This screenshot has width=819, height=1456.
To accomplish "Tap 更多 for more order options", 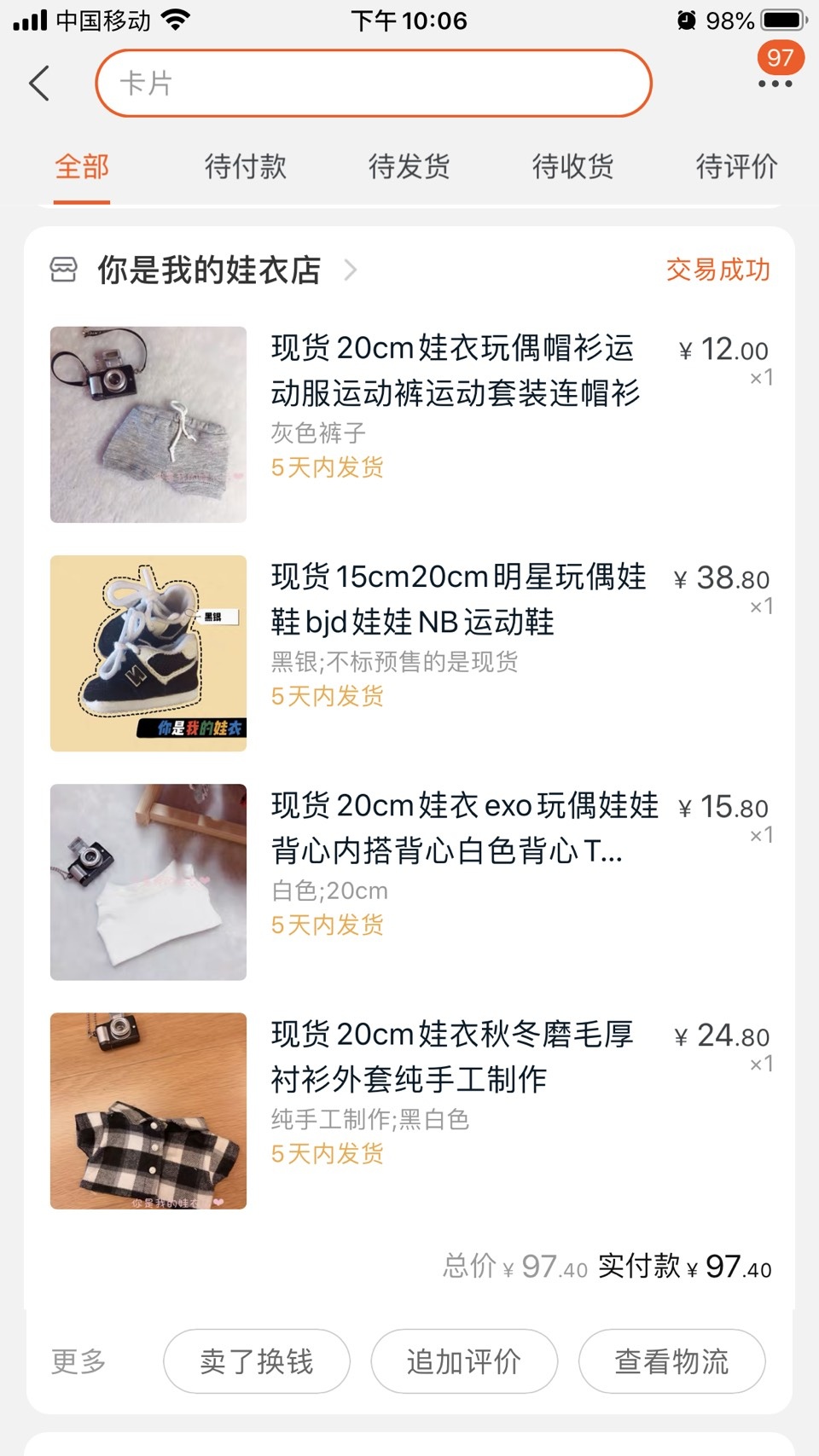I will pyautogui.click(x=78, y=1361).
